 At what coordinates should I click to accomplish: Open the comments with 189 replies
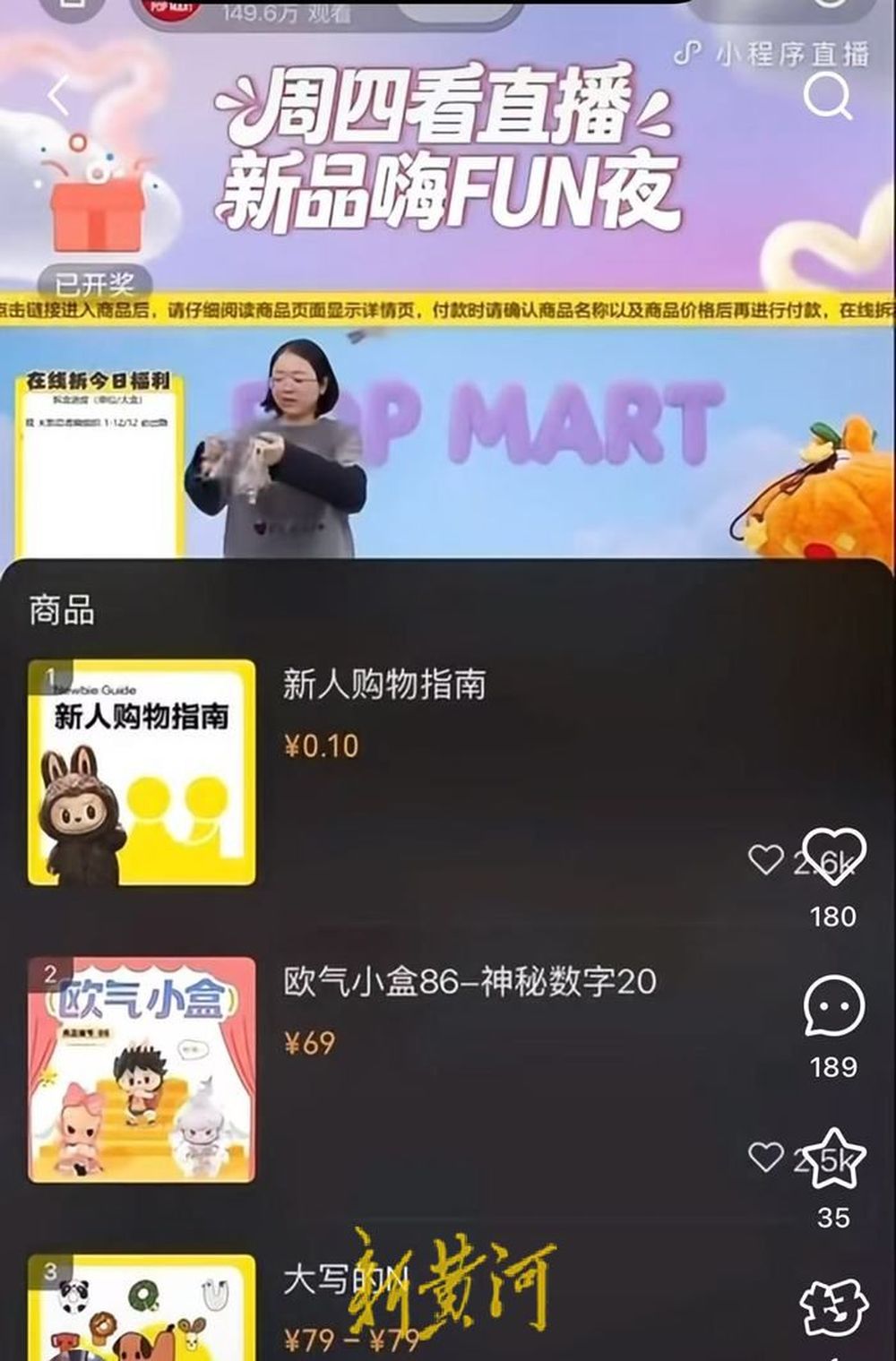tap(833, 1008)
